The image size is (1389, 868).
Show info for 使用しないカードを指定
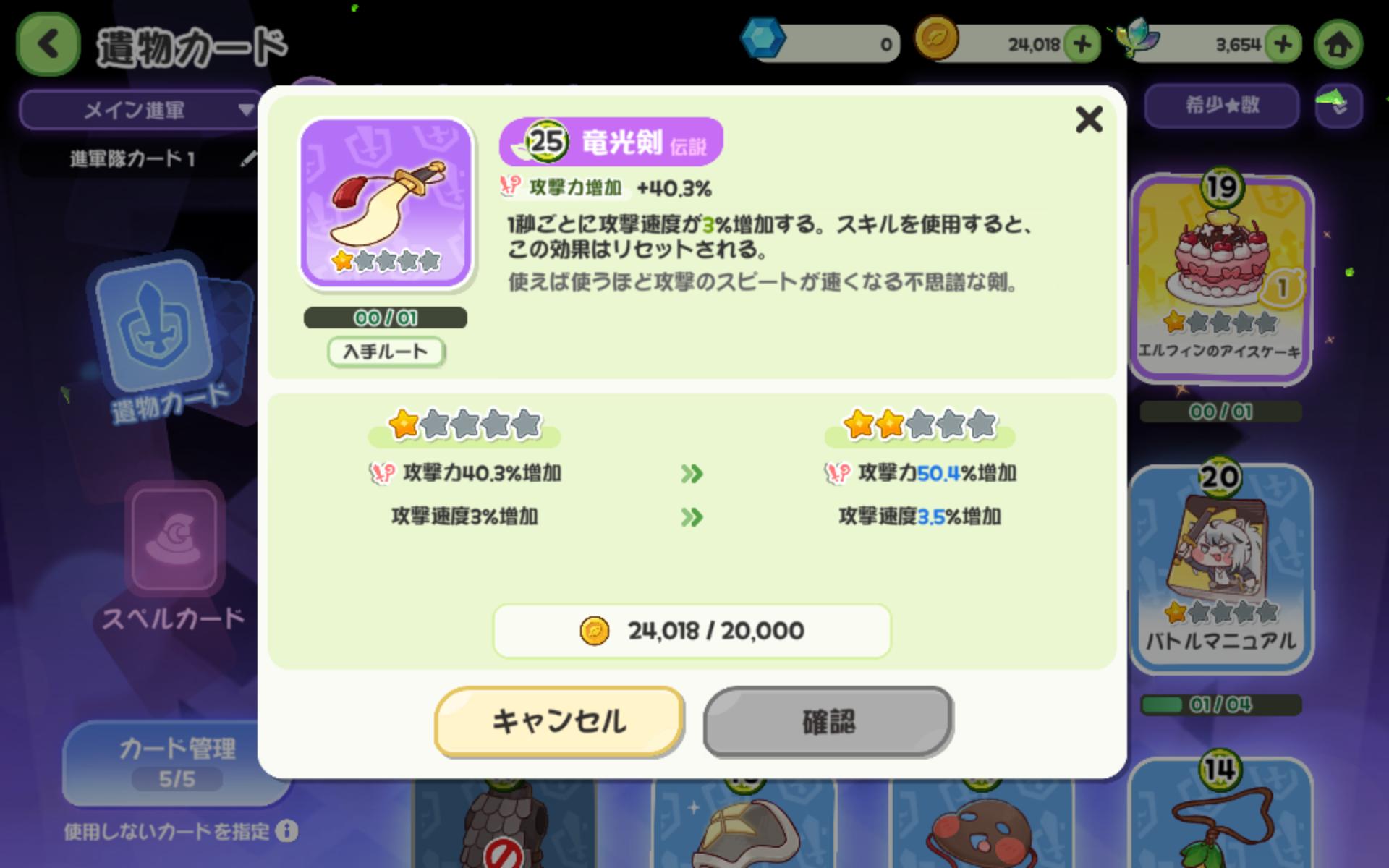(287, 831)
